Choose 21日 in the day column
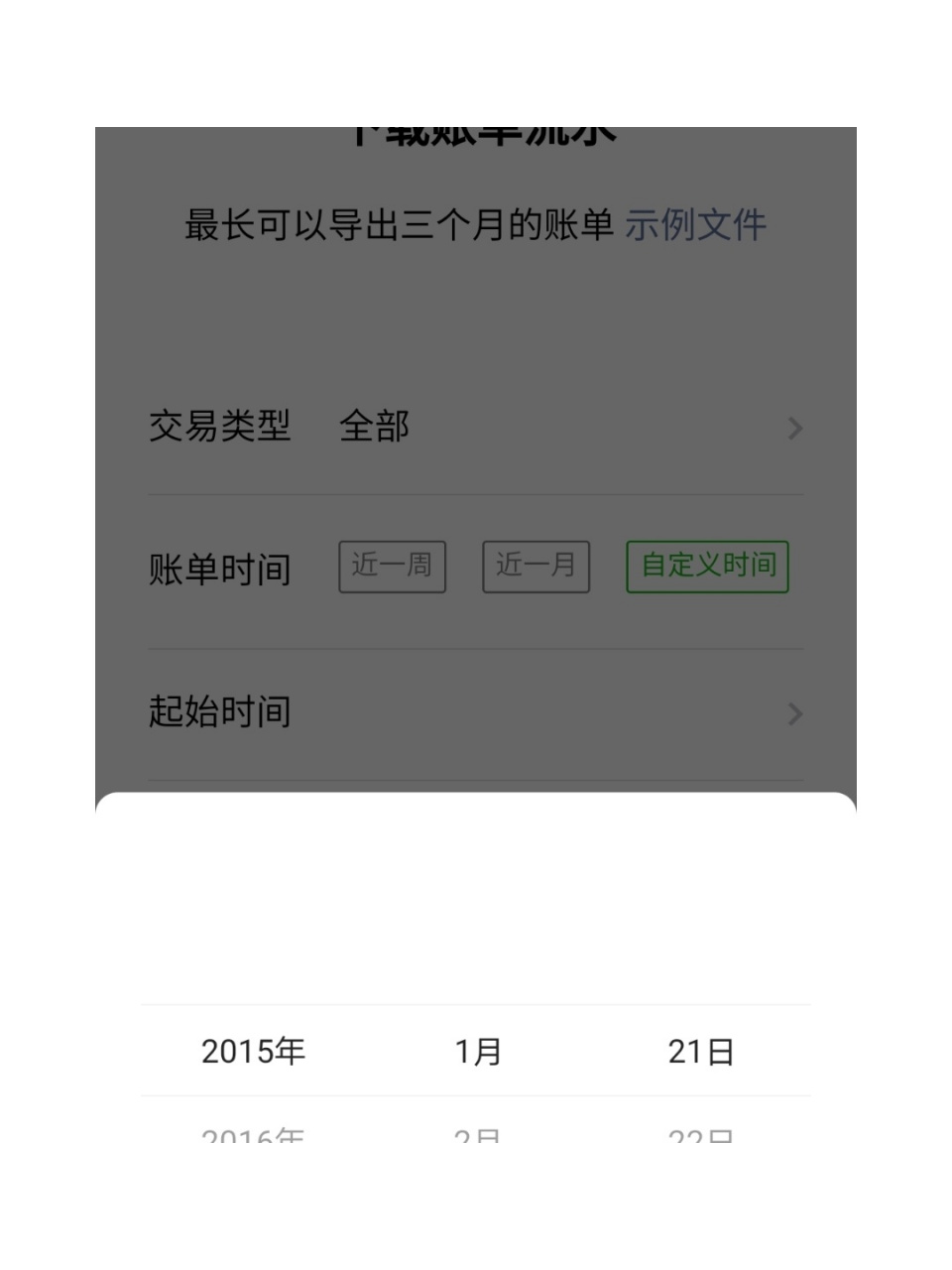The image size is (952, 1270). (x=699, y=1050)
